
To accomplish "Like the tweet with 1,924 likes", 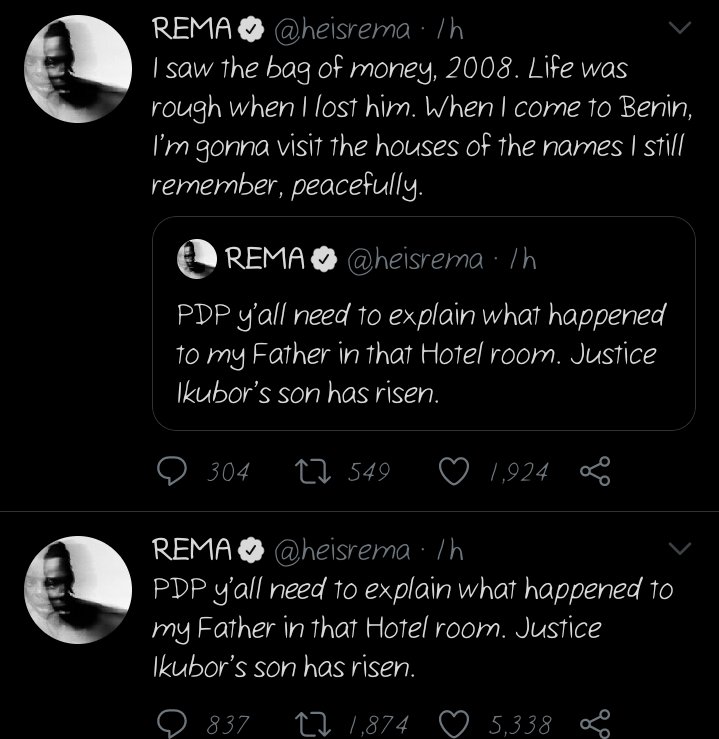I will pyautogui.click(x=457, y=471).
